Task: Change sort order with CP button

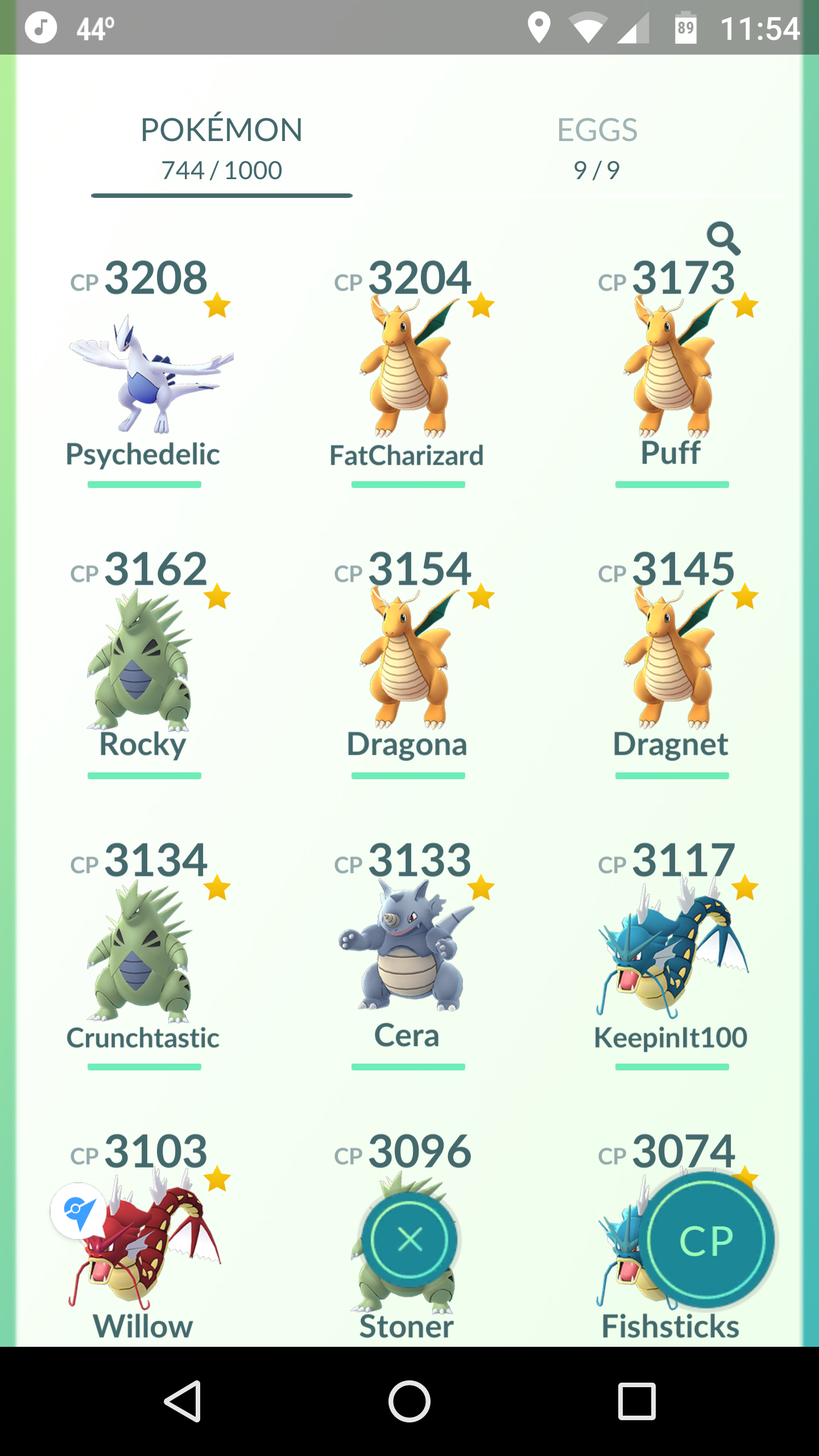Action: pos(706,1240)
